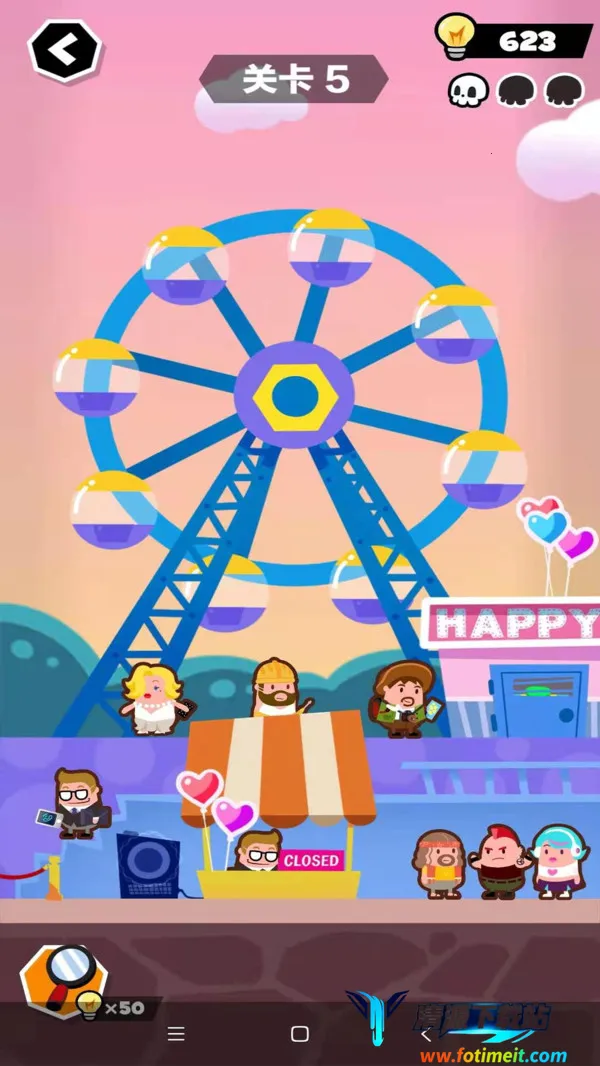The height and width of the screenshot is (1066, 600).
Task: Tap the suited man with glasses on stairs
Action: [x=76, y=803]
